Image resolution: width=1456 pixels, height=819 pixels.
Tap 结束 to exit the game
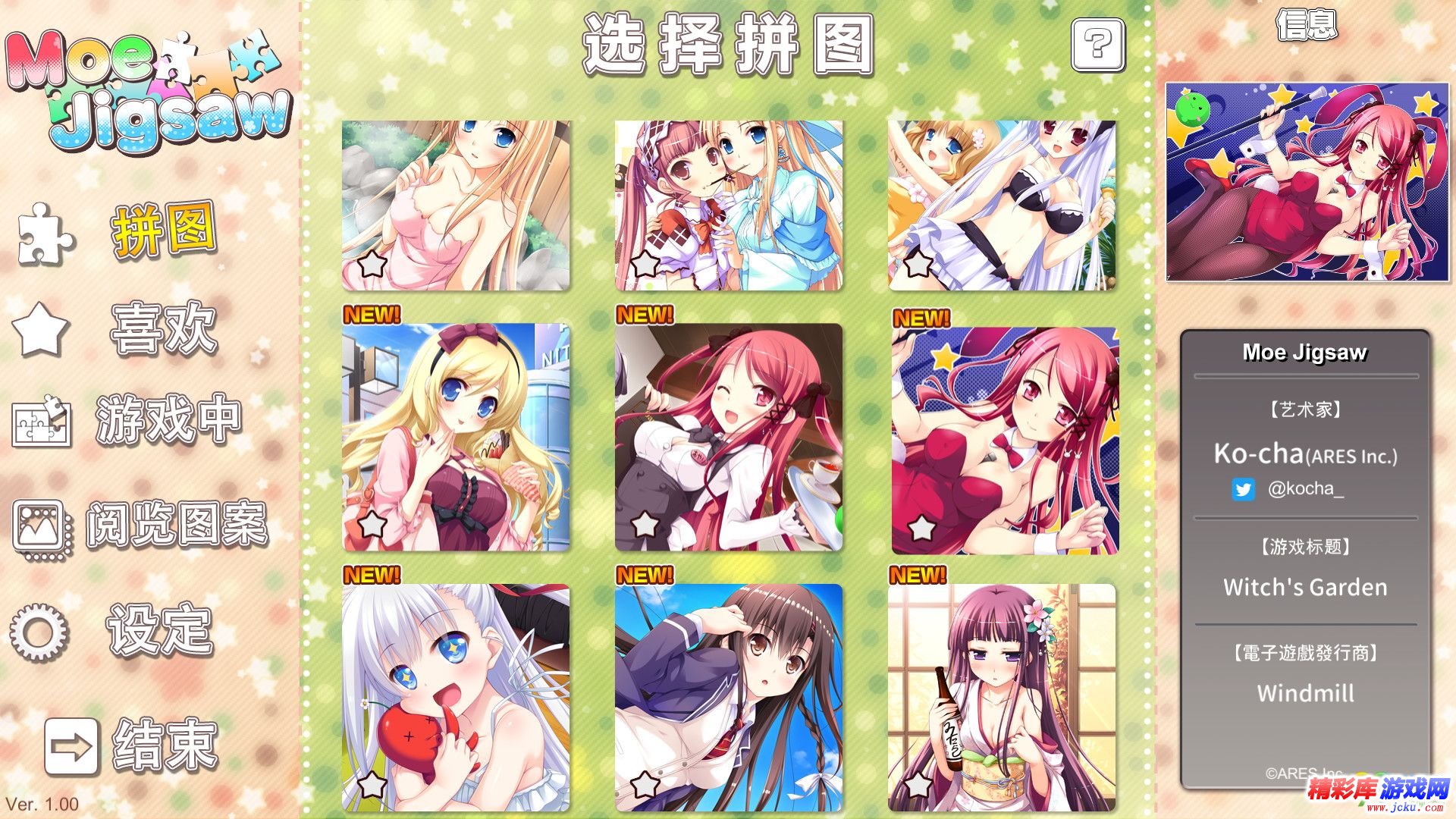tap(163, 745)
